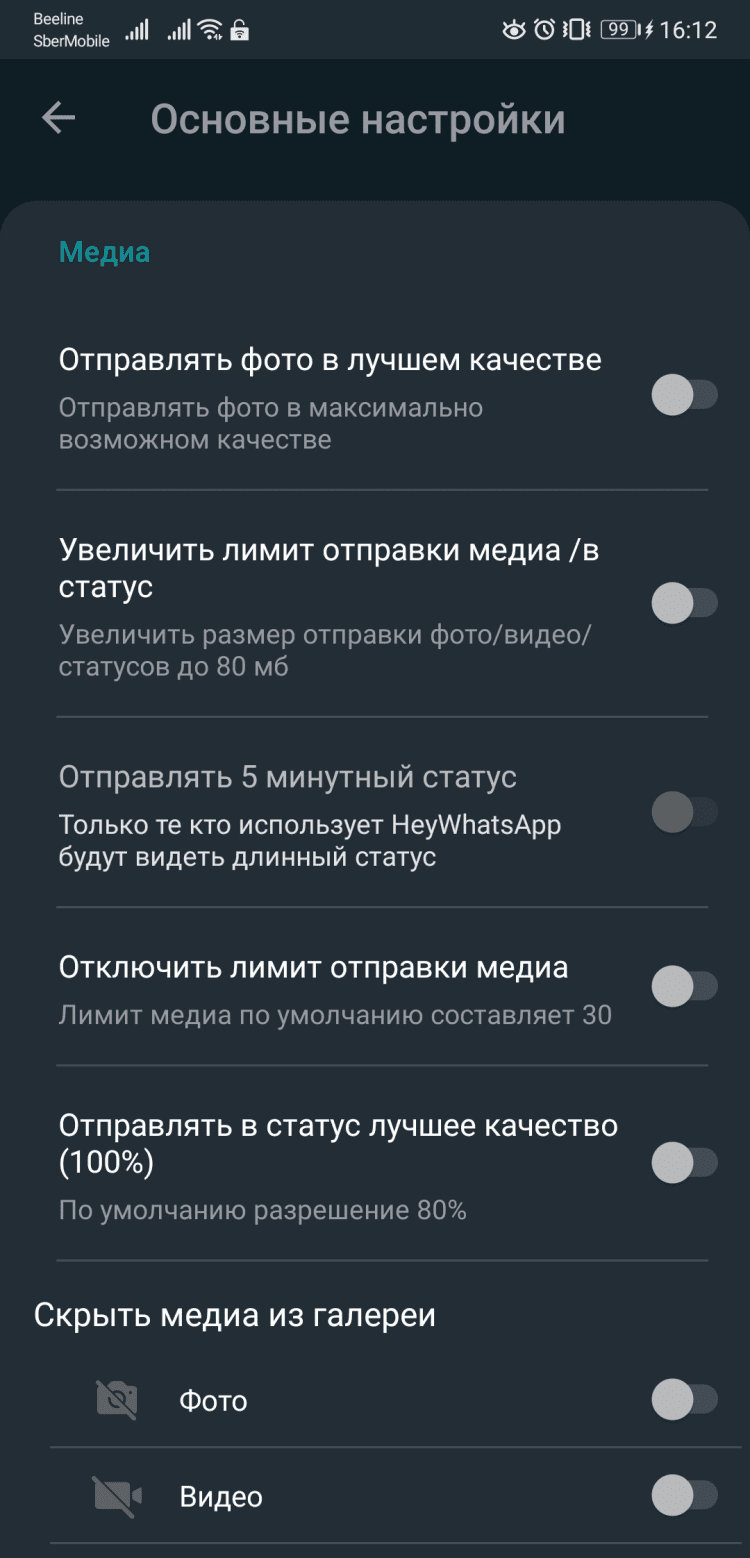The image size is (750, 1558).
Task: Turn on Увеличить лимит отправки медиа
Action: click(x=684, y=603)
